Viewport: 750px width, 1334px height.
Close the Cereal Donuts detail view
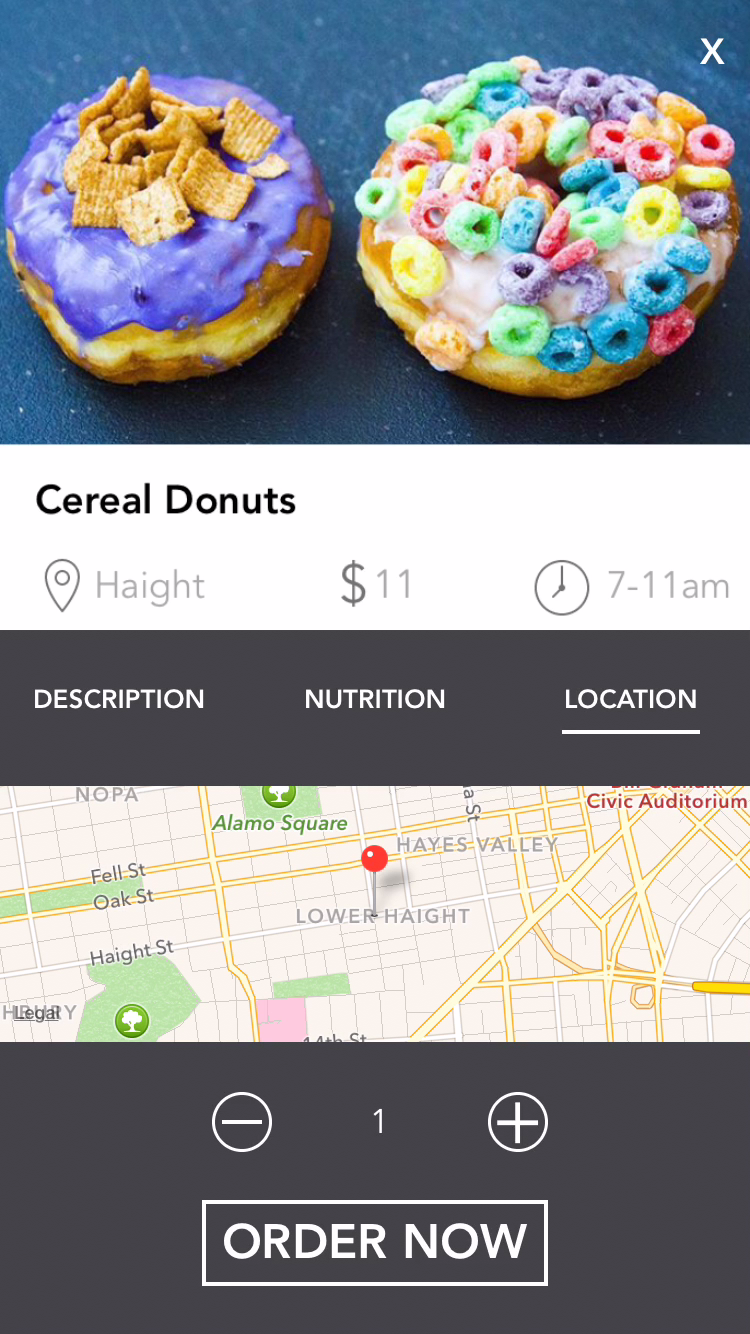(711, 52)
